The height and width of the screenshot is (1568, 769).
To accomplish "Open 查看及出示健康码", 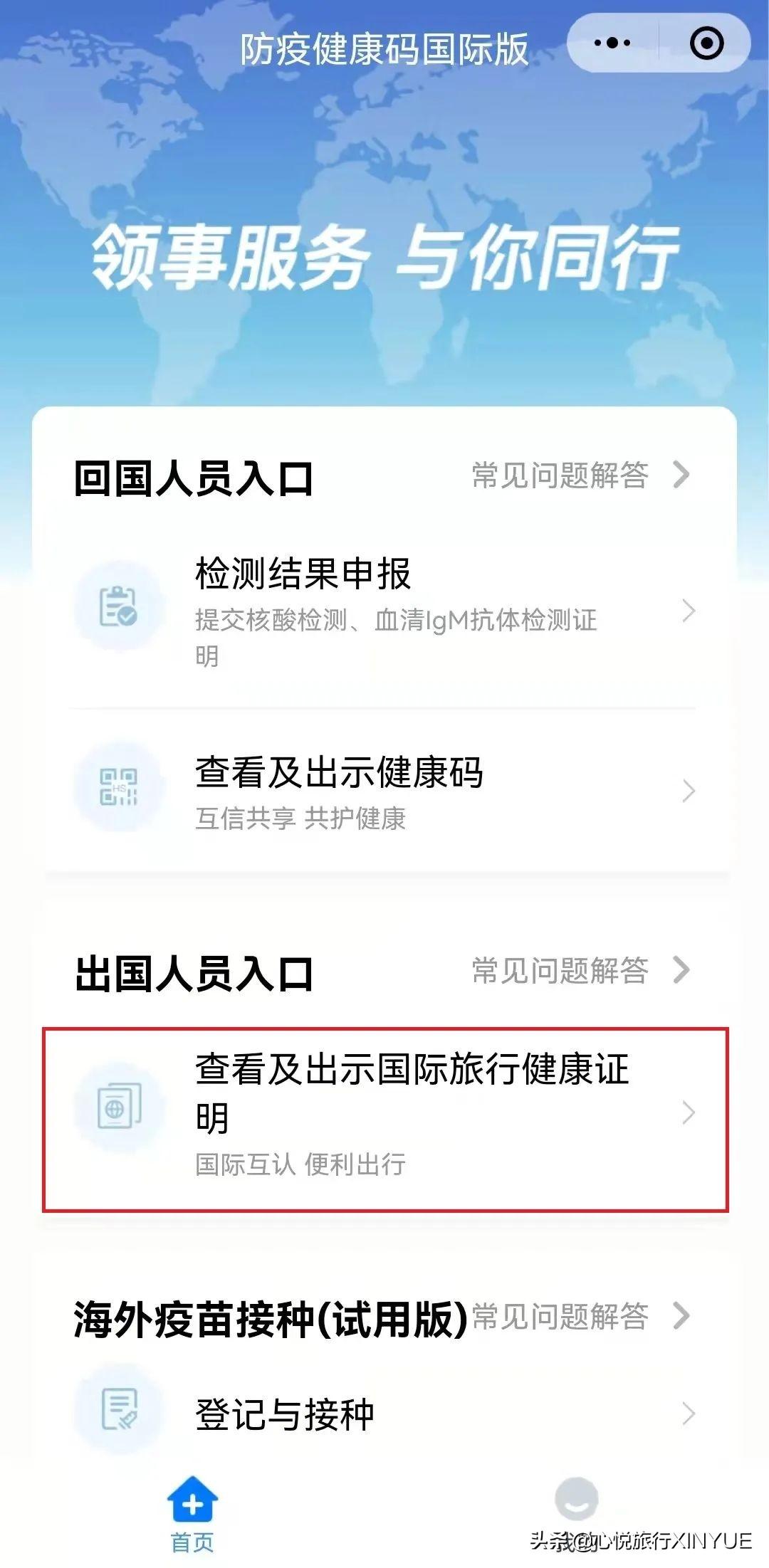I will (x=384, y=790).
